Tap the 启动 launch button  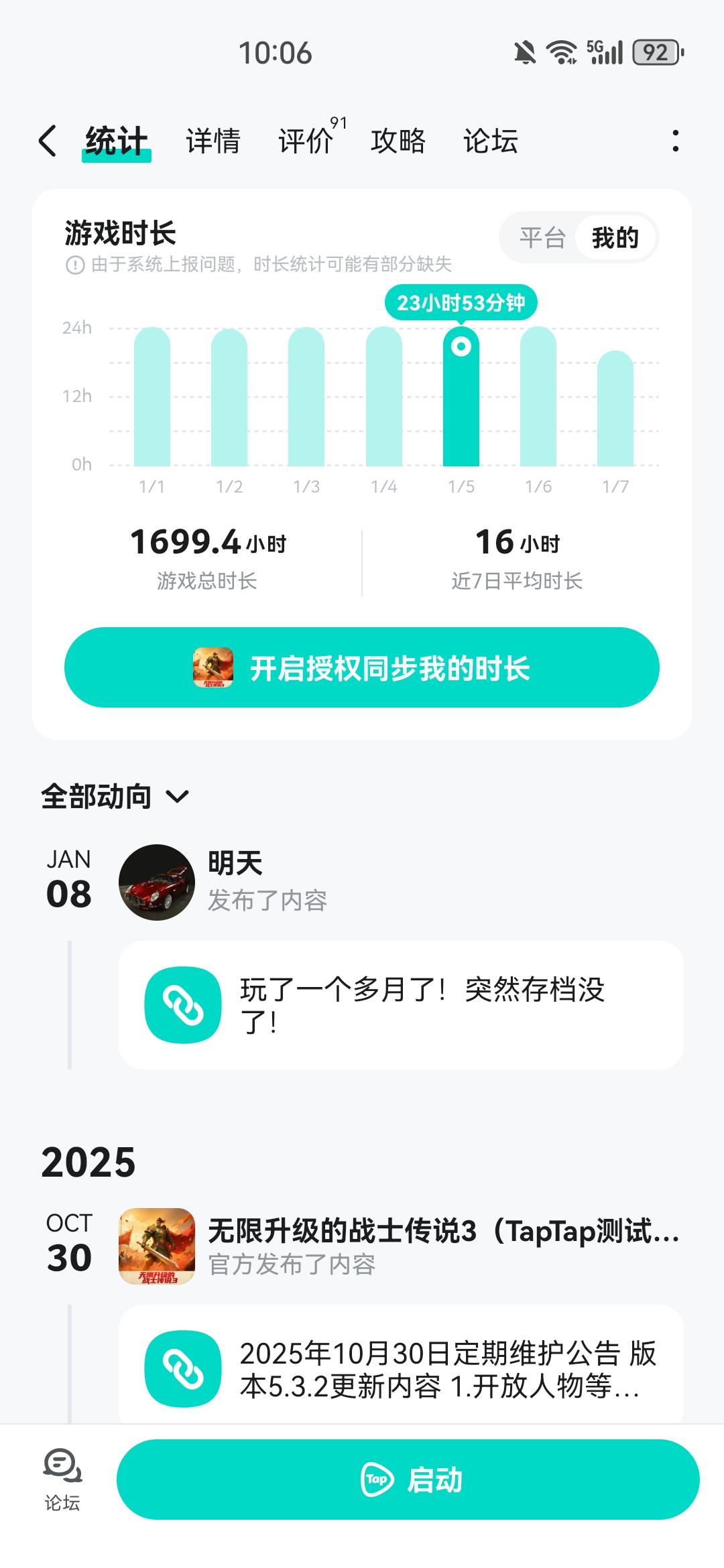click(x=408, y=1480)
